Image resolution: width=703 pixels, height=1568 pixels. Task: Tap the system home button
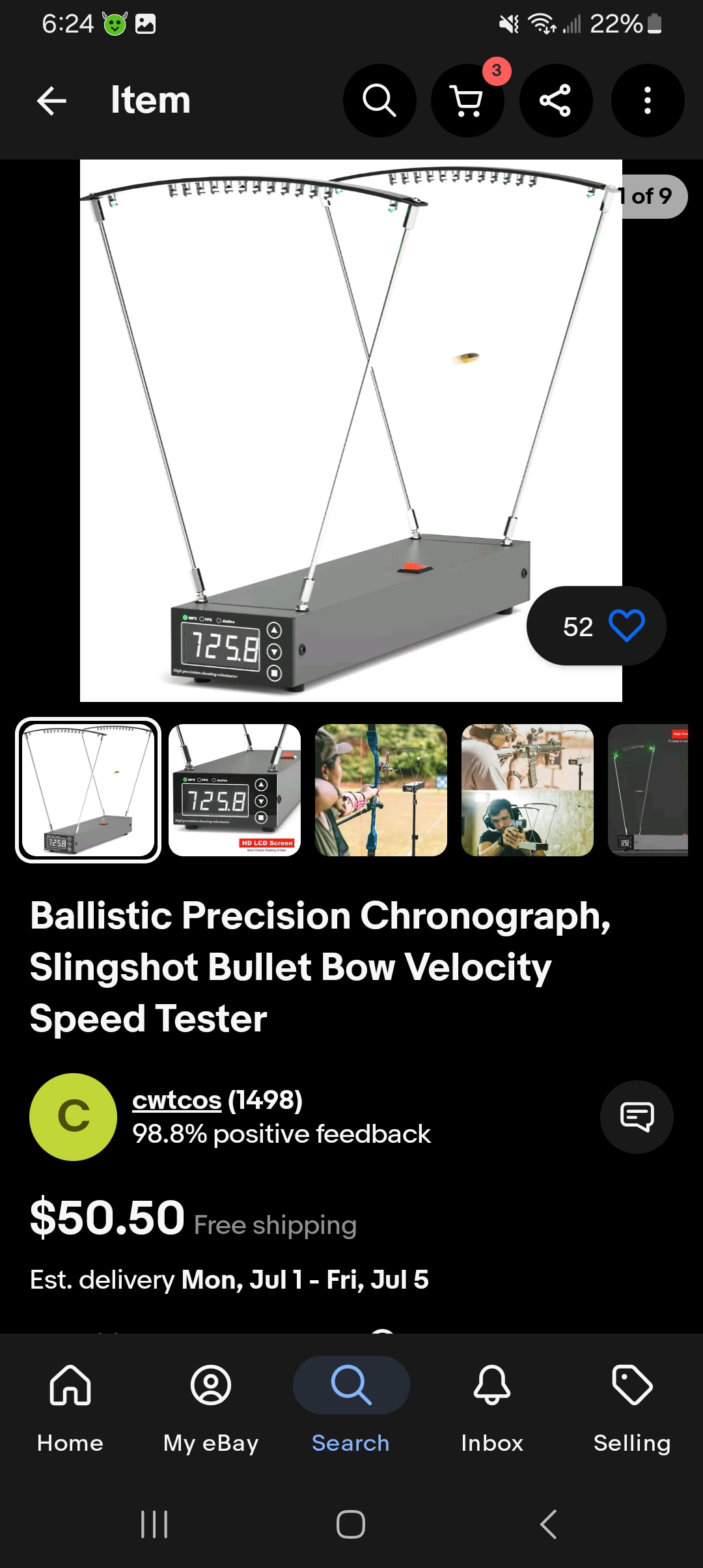click(x=351, y=1524)
